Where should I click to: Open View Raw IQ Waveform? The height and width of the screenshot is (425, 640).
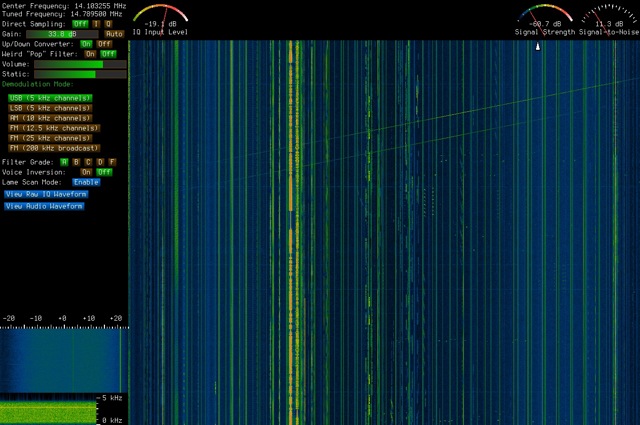coord(45,194)
